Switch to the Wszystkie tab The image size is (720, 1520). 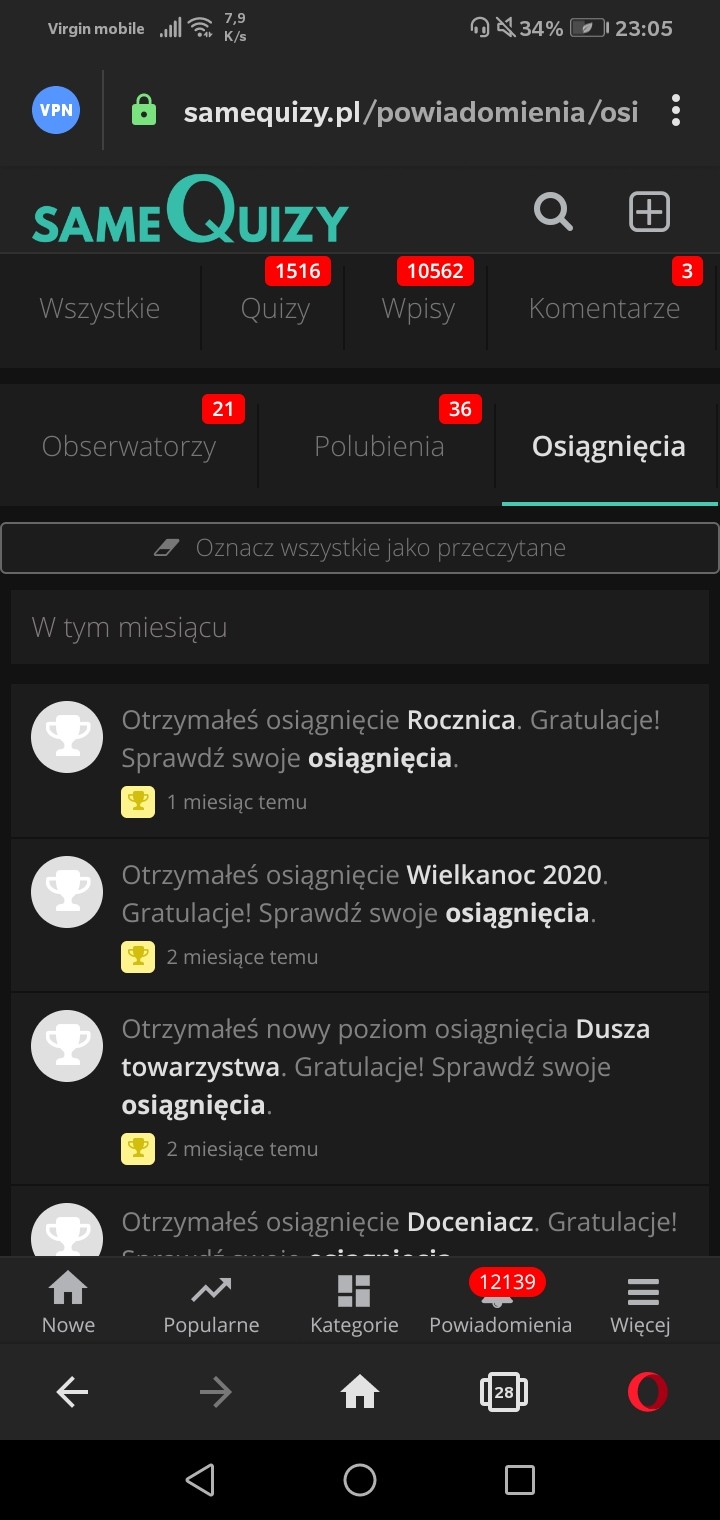(99, 308)
